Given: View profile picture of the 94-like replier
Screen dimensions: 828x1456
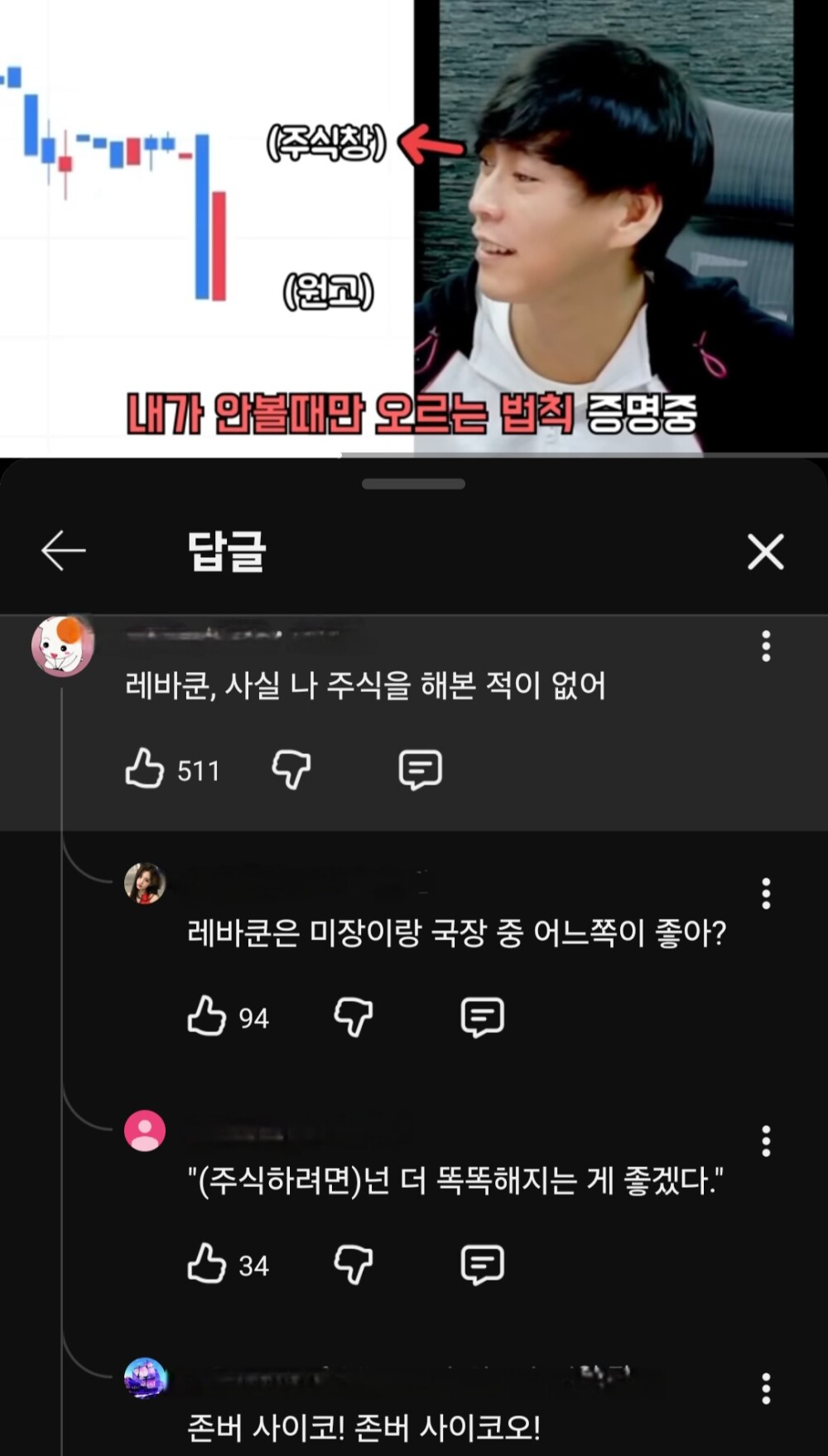Looking at the screenshot, I should (x=145, y=883).
